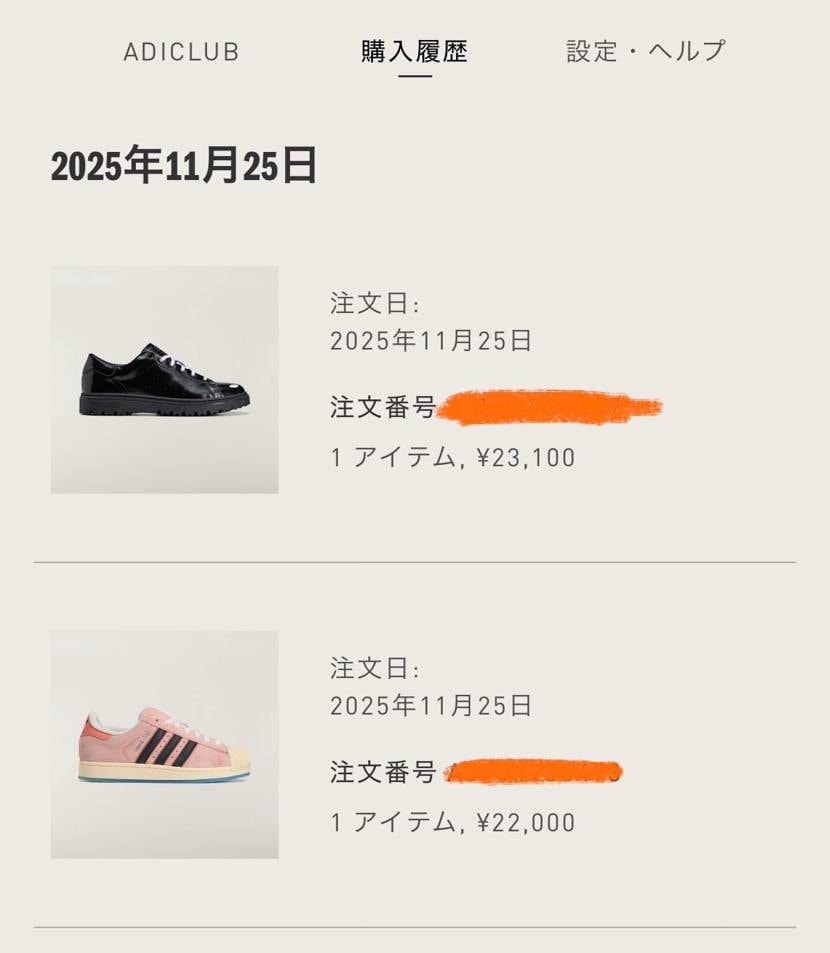
Task: Open the pink Superstar sneaker thumbnail
Action: click(x=162, y=743)
